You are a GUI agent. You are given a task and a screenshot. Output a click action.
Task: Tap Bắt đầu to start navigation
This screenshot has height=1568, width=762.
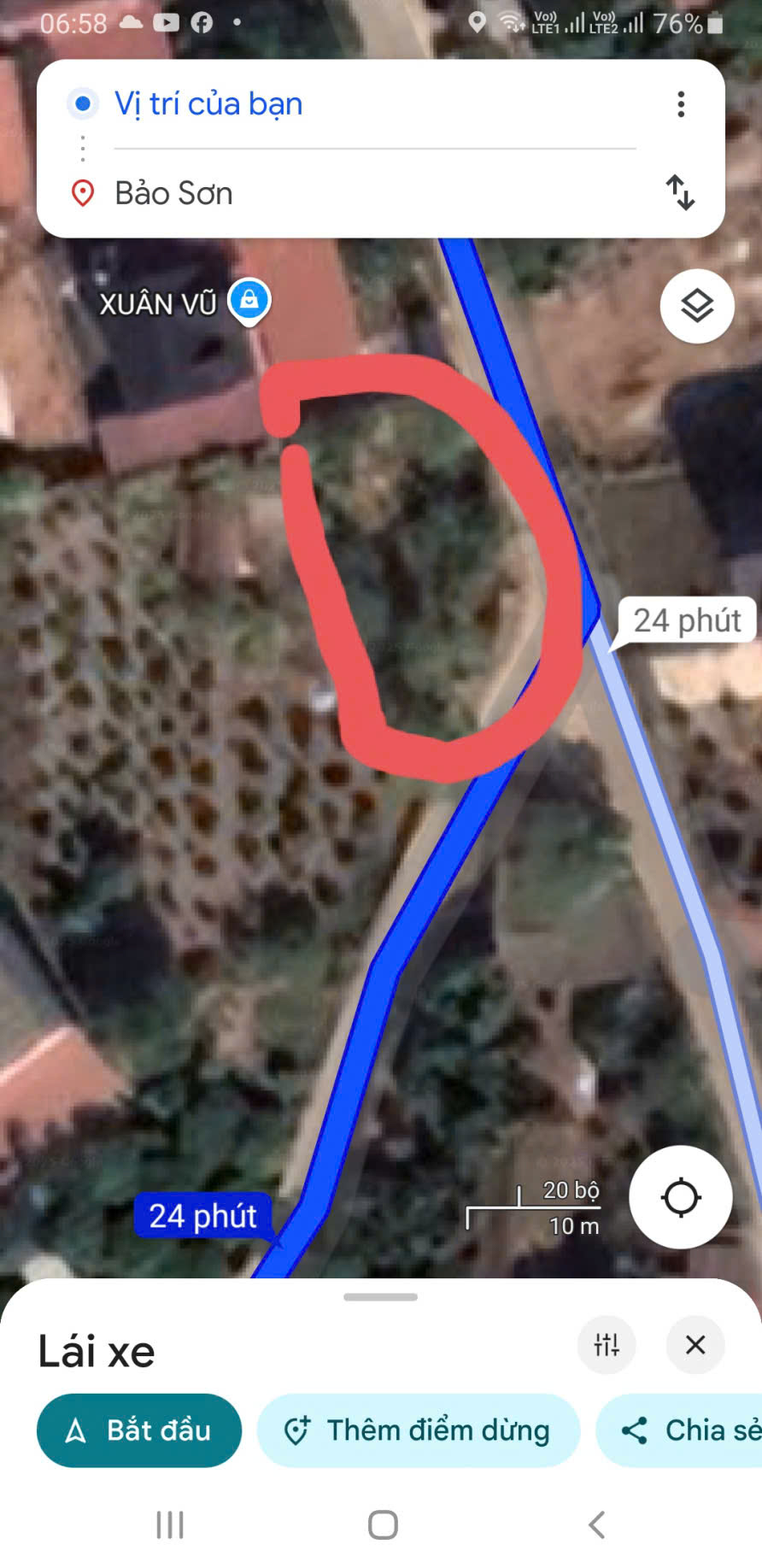139,1430
